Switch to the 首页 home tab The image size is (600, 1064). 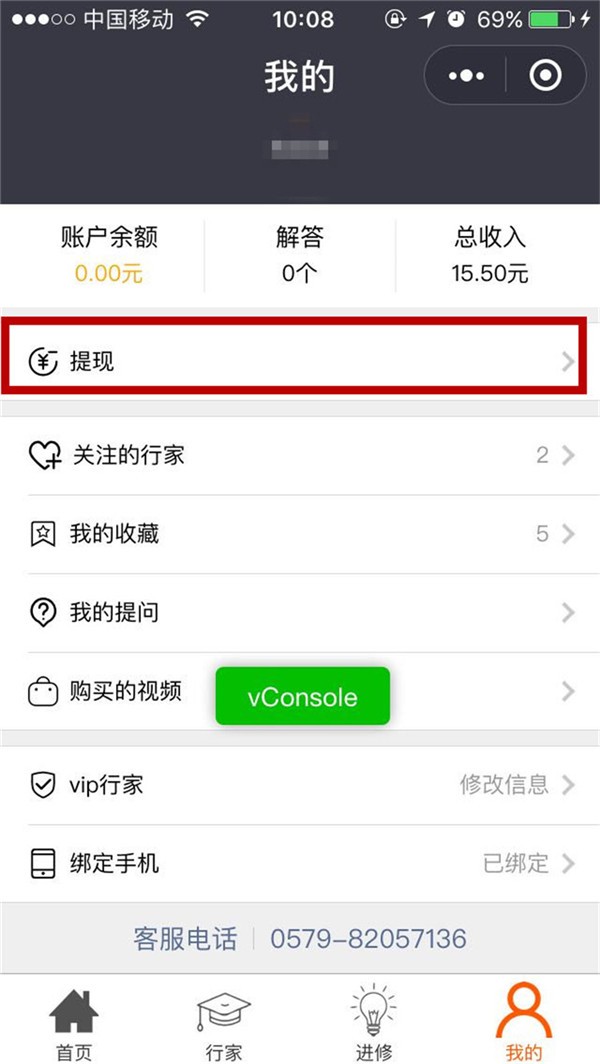74,1022
